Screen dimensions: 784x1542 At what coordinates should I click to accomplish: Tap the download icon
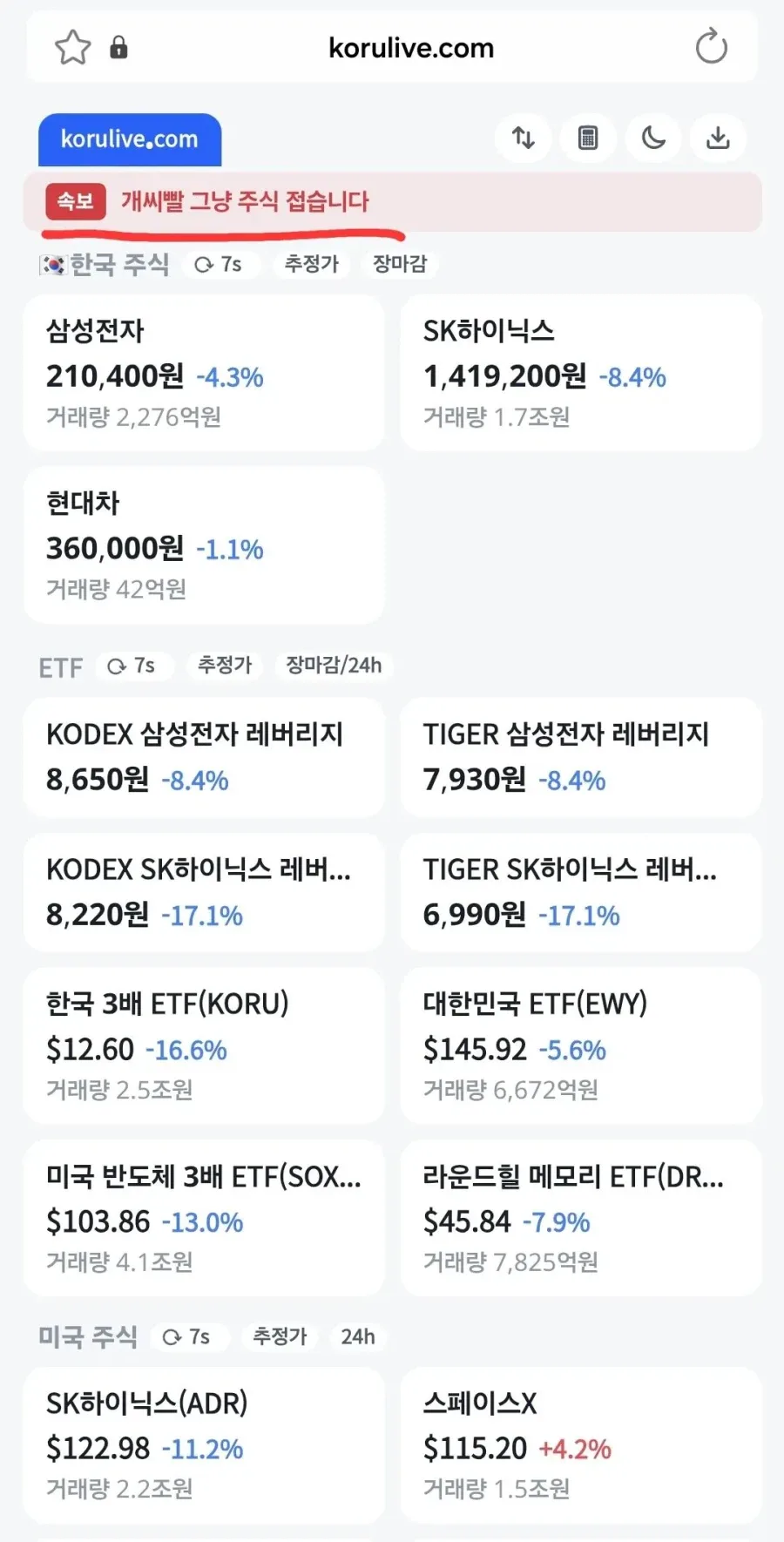[x=718, y=138]
